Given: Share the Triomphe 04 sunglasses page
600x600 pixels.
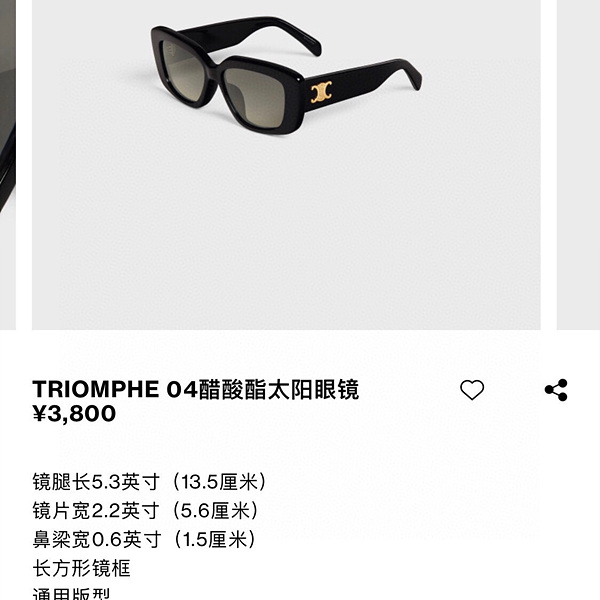Looking at the screenshot, I should [x=556, y=391].
